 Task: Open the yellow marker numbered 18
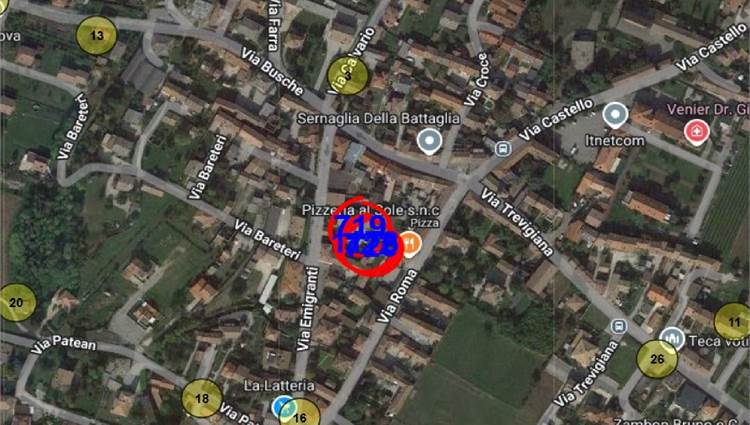click(203, 398)
